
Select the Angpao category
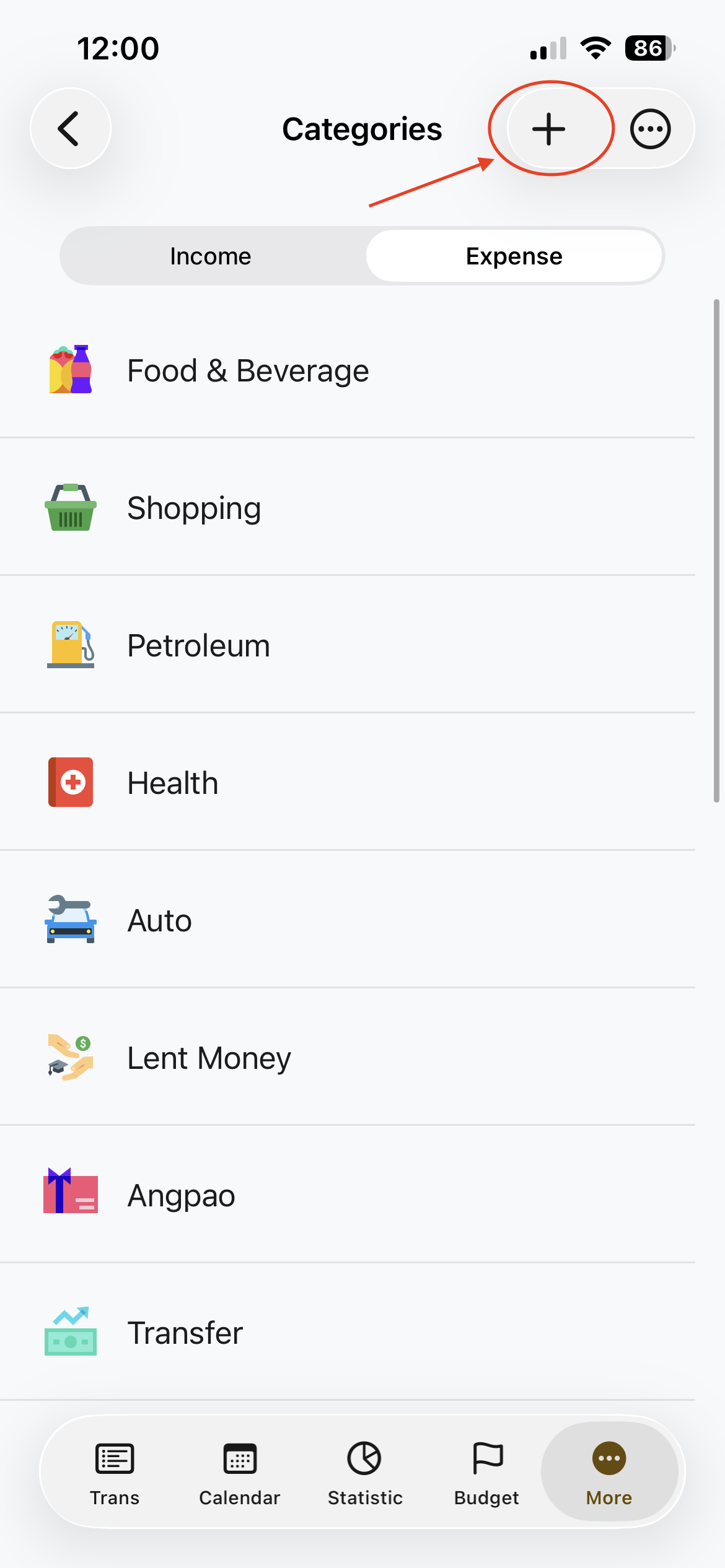181,1195
